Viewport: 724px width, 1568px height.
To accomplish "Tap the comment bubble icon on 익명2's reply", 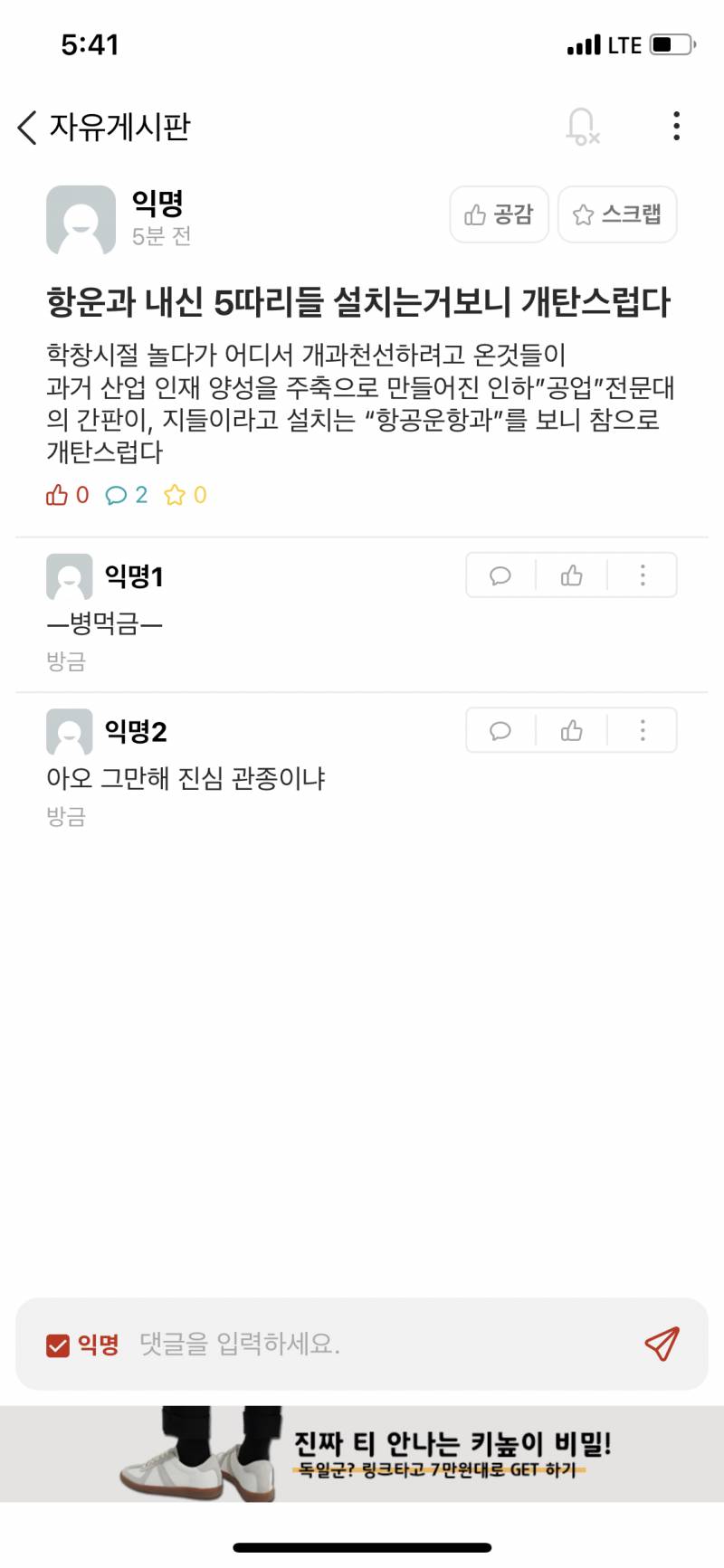I will (x=500, y=730).
